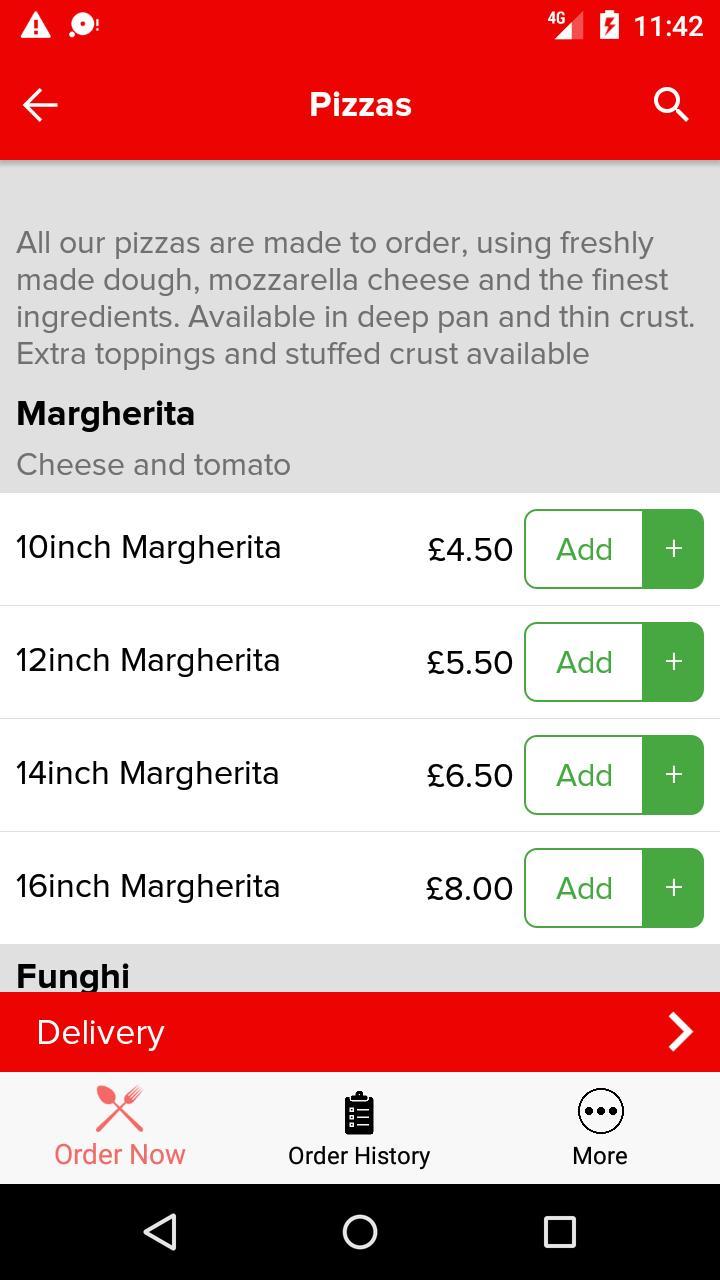Go back using the top arrow
This screenshot has height=1280, width=720.
(x=40, y=104)
